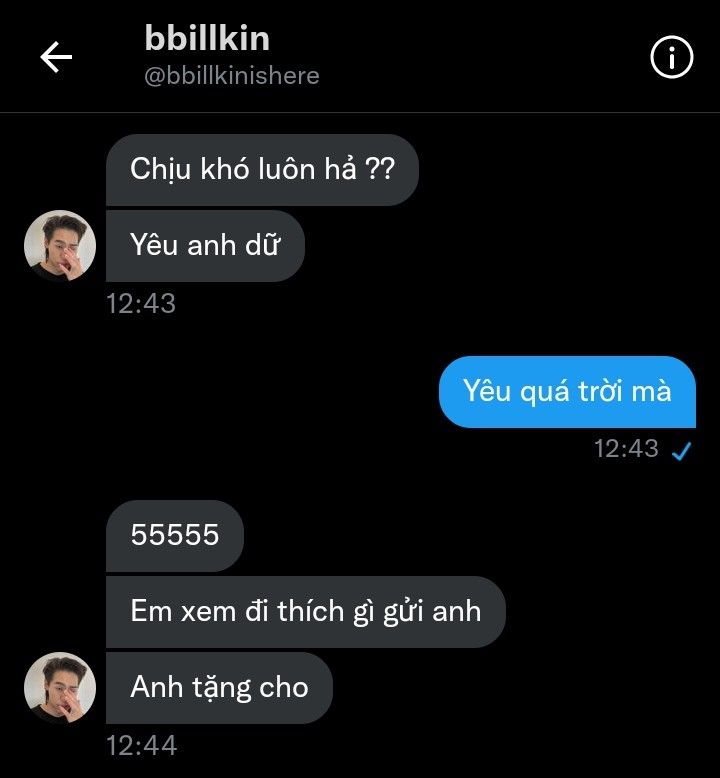Screen dimensions: 720x778
Task: Go back using the top-left arrow
Action: pyautogui.click(x=56, y=58)
